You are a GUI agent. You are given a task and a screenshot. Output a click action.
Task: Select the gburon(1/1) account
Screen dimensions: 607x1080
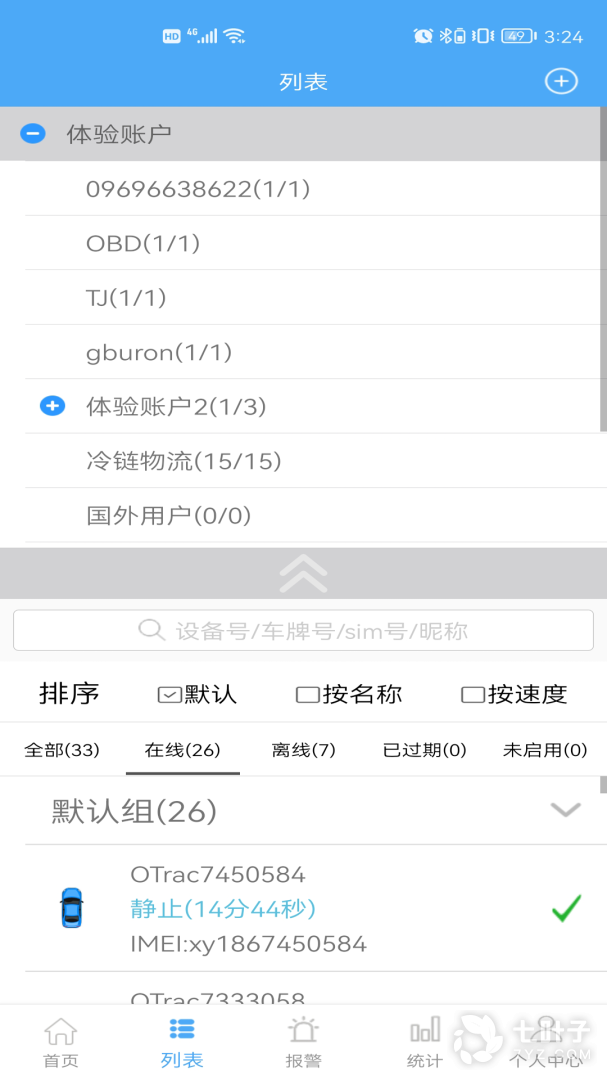[159, 352]
